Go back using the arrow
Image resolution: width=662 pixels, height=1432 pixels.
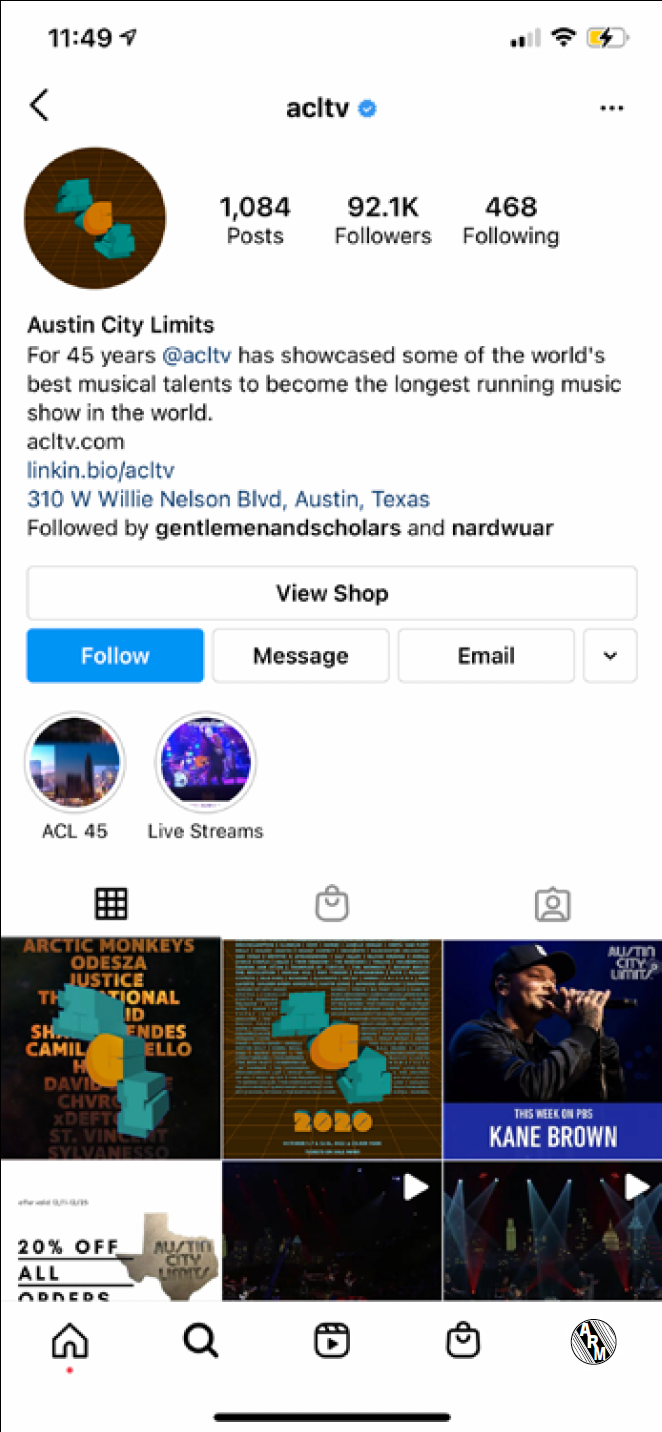[x=40, y=106]
